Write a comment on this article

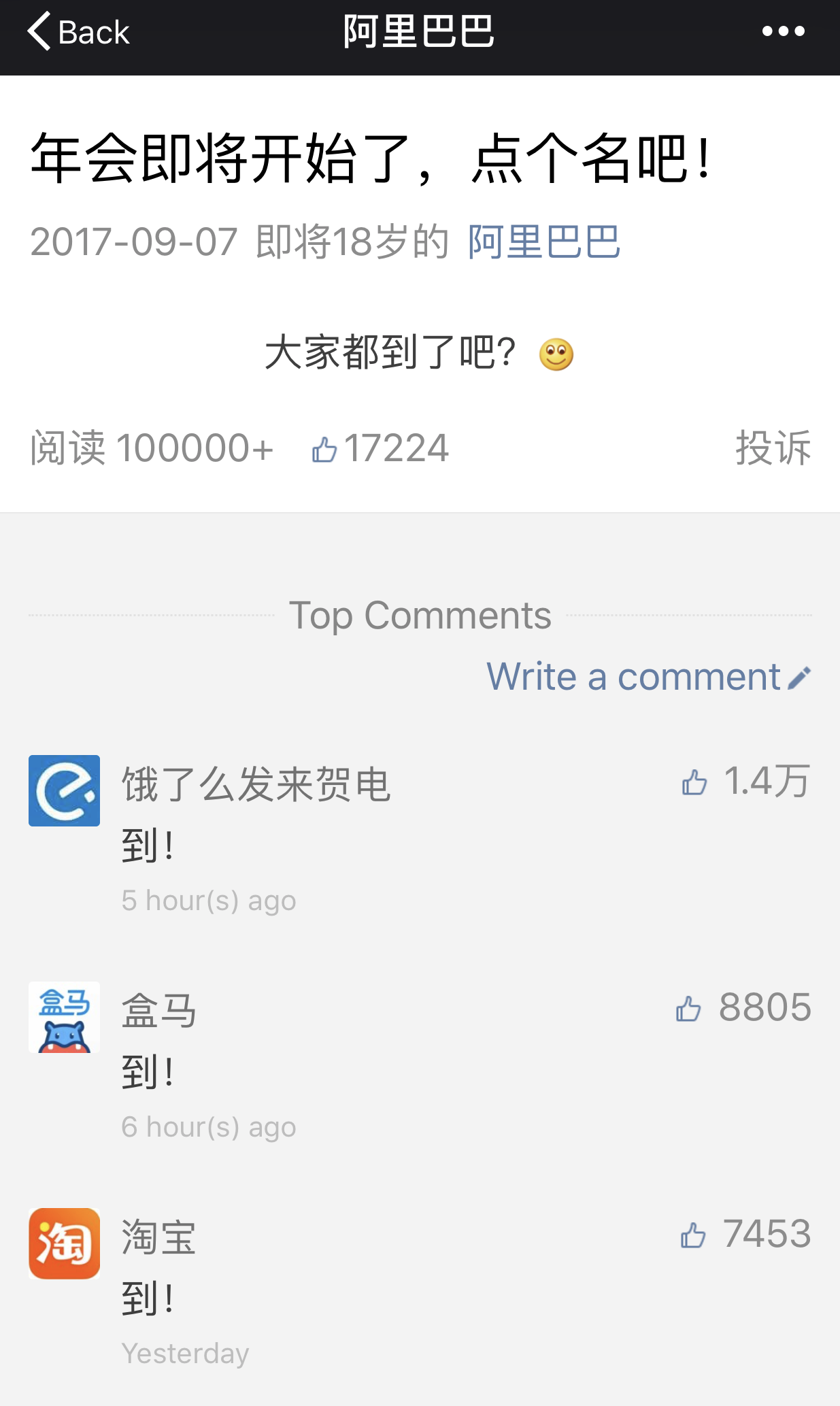tap(648, 677)
